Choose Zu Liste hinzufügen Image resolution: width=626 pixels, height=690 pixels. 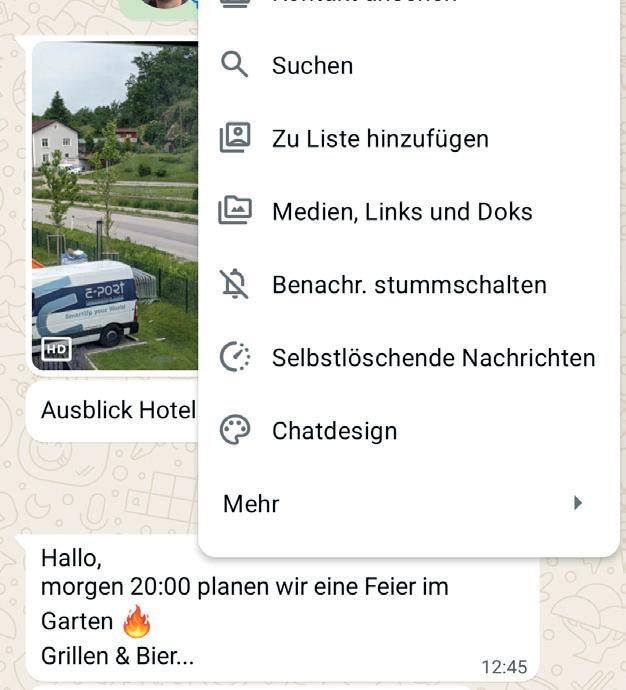(380, 139)
